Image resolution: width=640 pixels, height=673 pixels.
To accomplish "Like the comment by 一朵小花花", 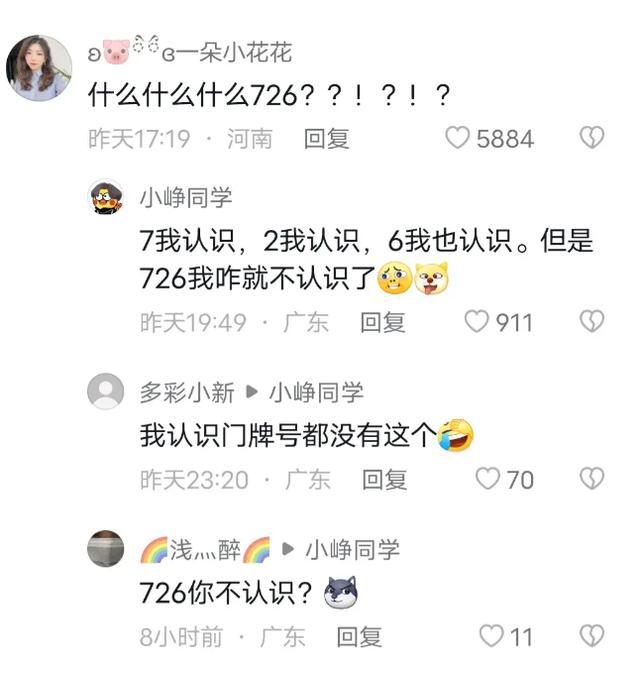I will click(458, 138).
